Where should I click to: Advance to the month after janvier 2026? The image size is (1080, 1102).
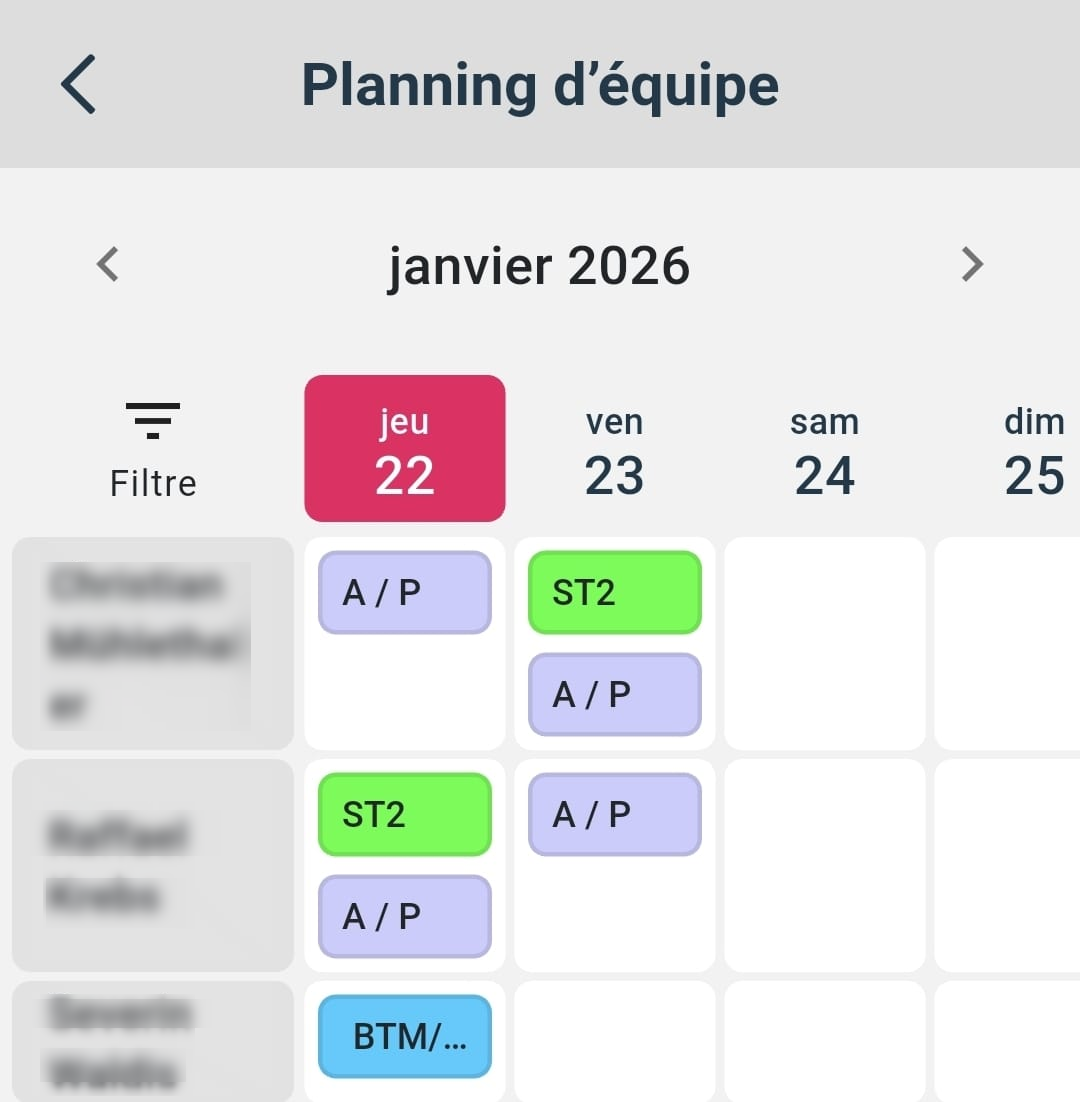pos(971,265)
